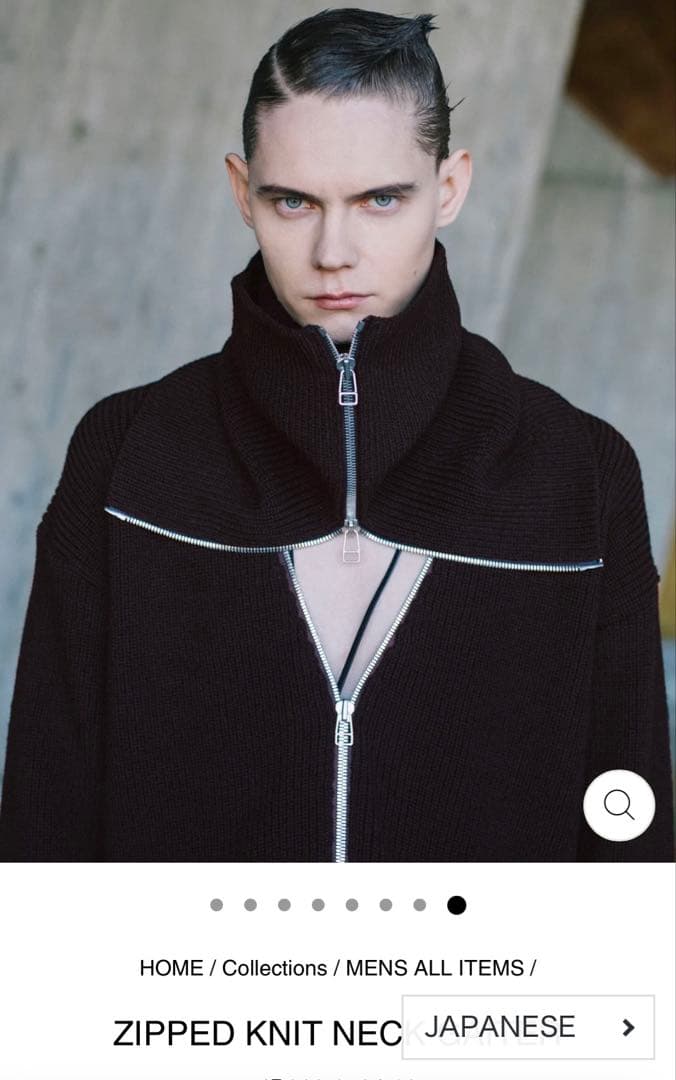Open the Collections breadcrumb link
Viewport: 676px width, 1080px height.
274,968
